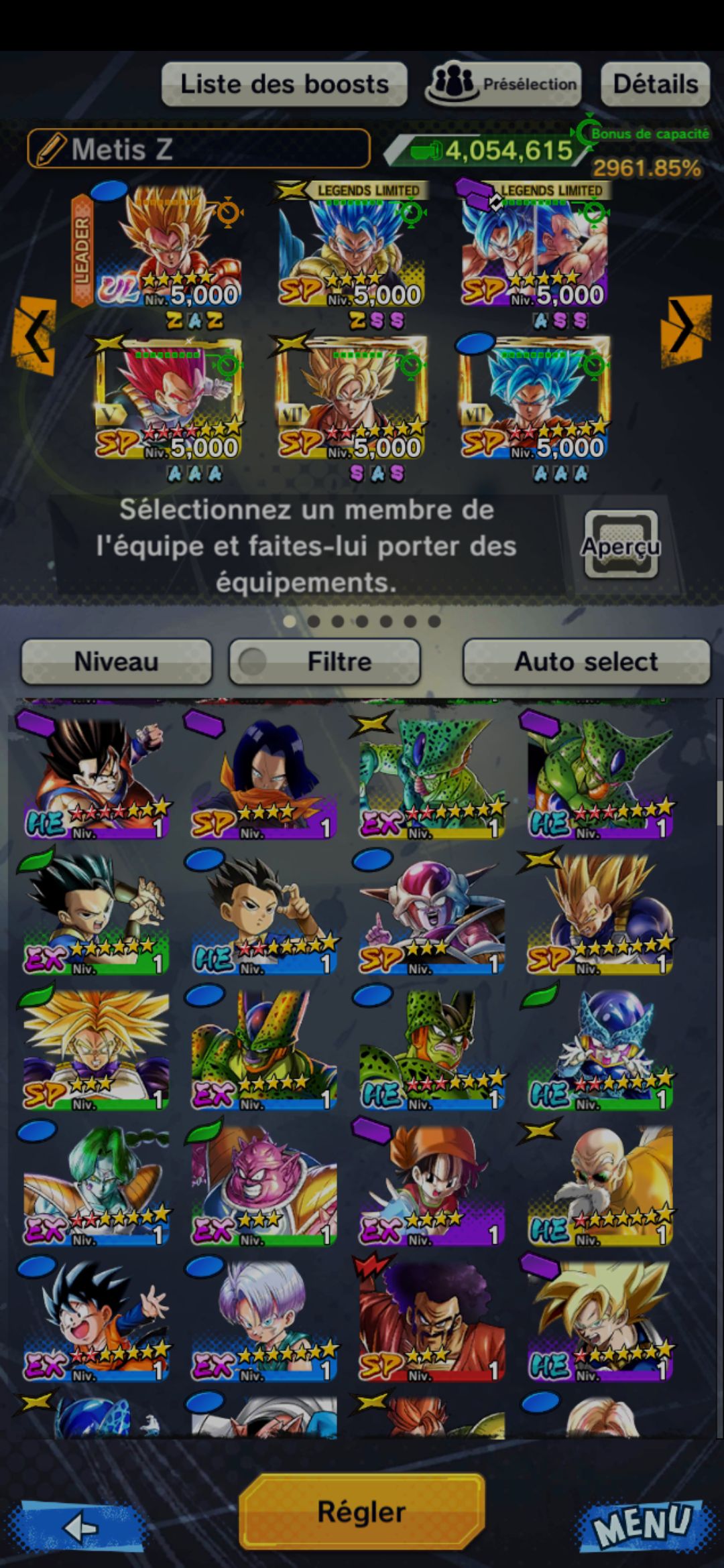The height and width of the screenshot is (1568, 724).
Task: Open the Aperçu preview
Action: coord(620,545)
